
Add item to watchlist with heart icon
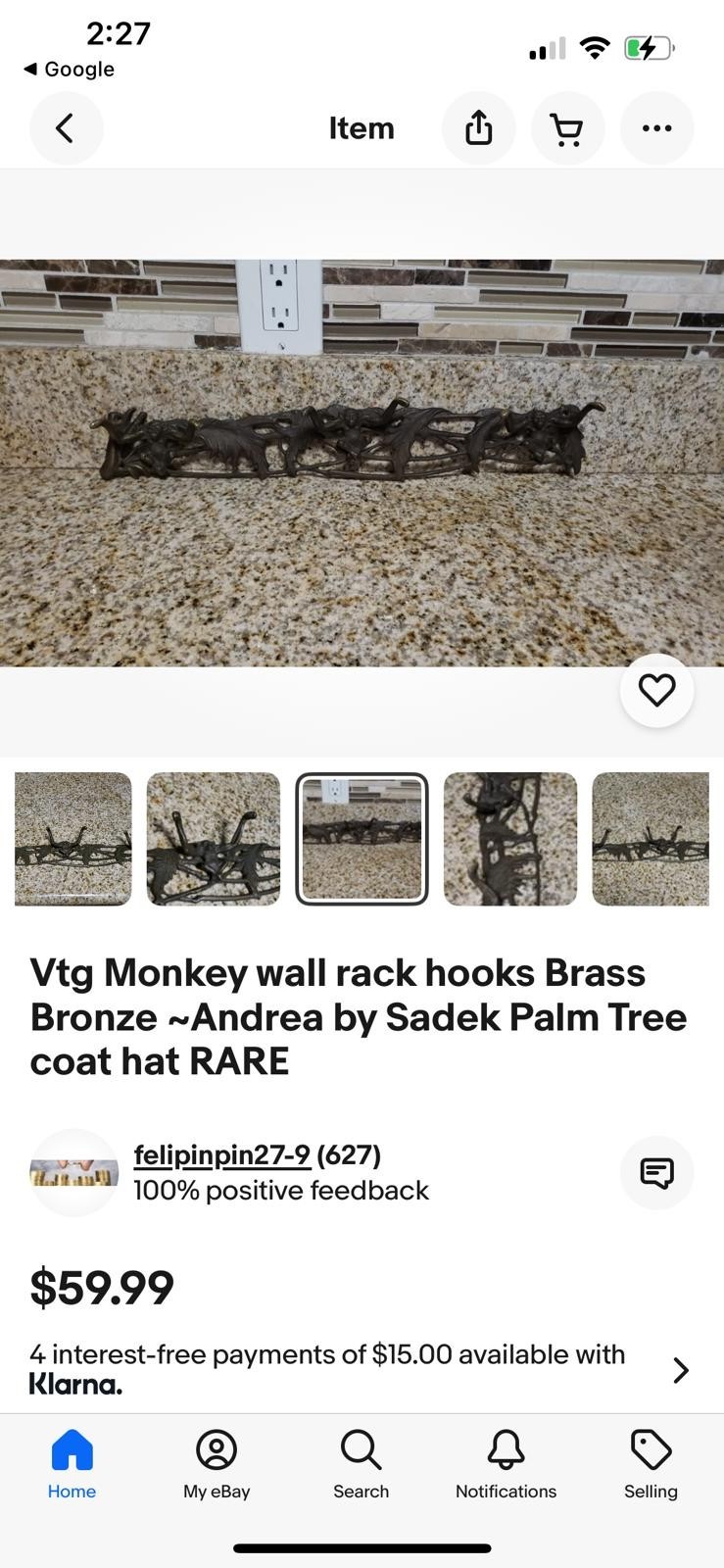(x=656, y=691)
